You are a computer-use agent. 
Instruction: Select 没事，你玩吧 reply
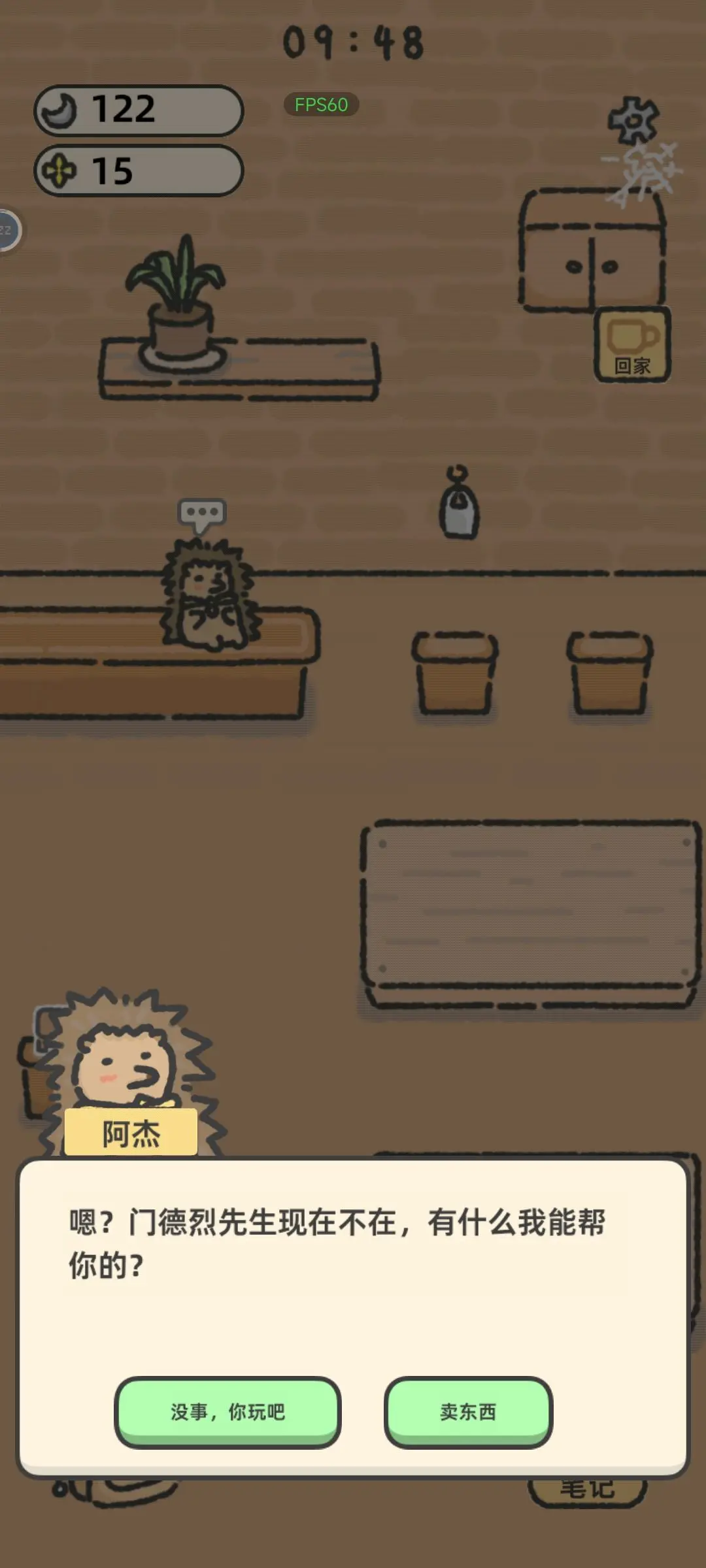click(227, 1411)
